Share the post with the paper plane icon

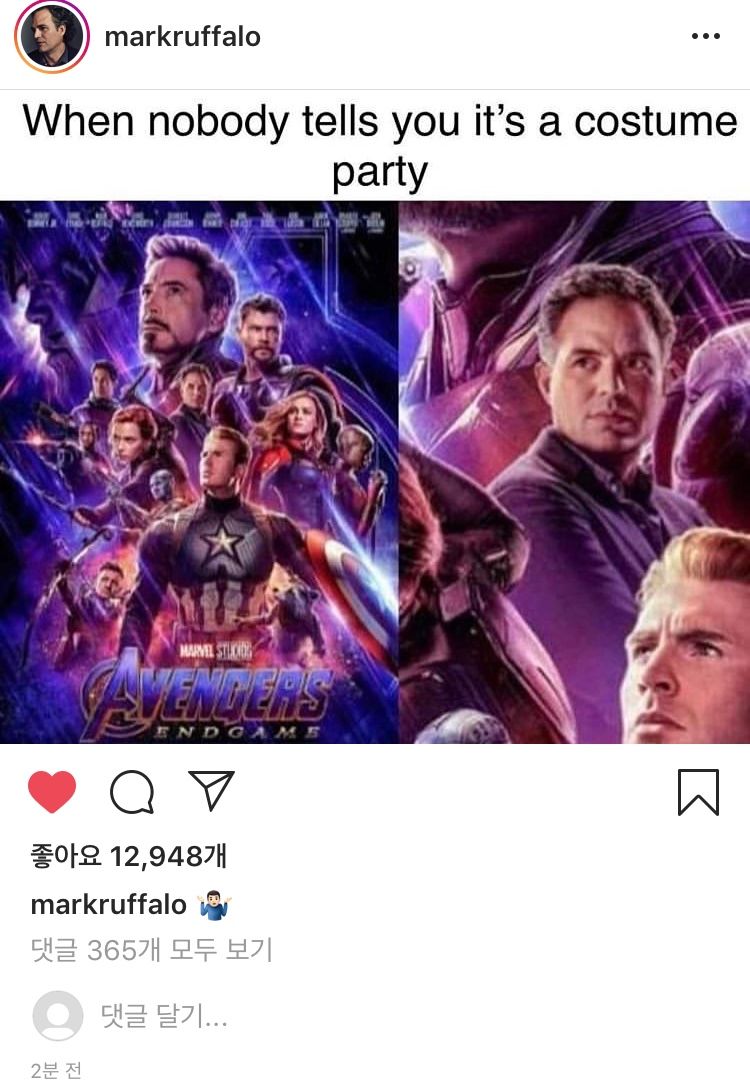(x=211, y=791)
